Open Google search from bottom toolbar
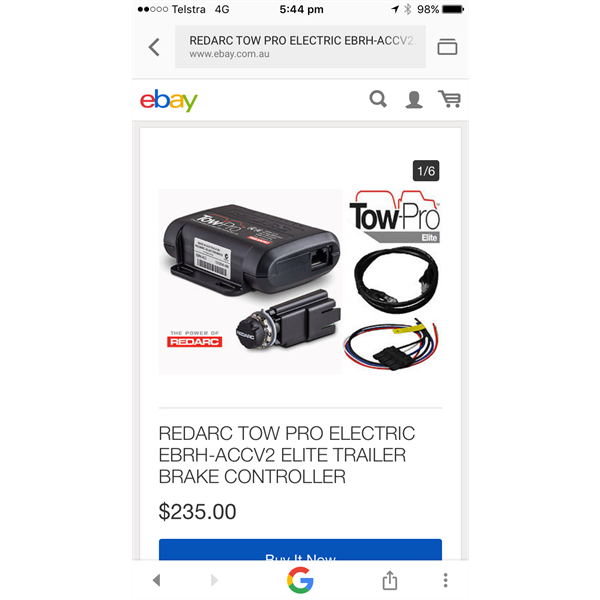 tap(300, 580)
